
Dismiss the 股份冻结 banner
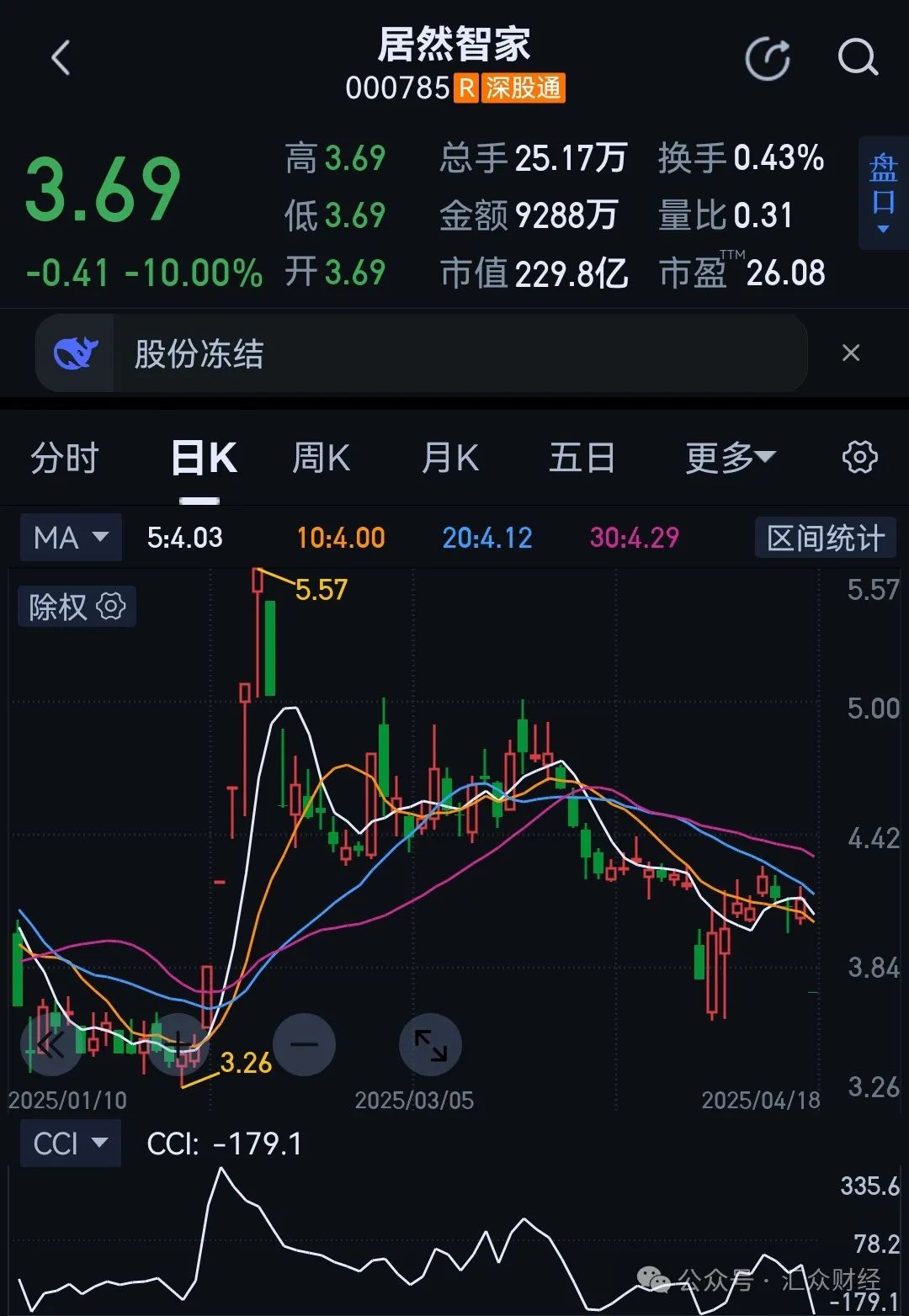[x=851, y=353]
